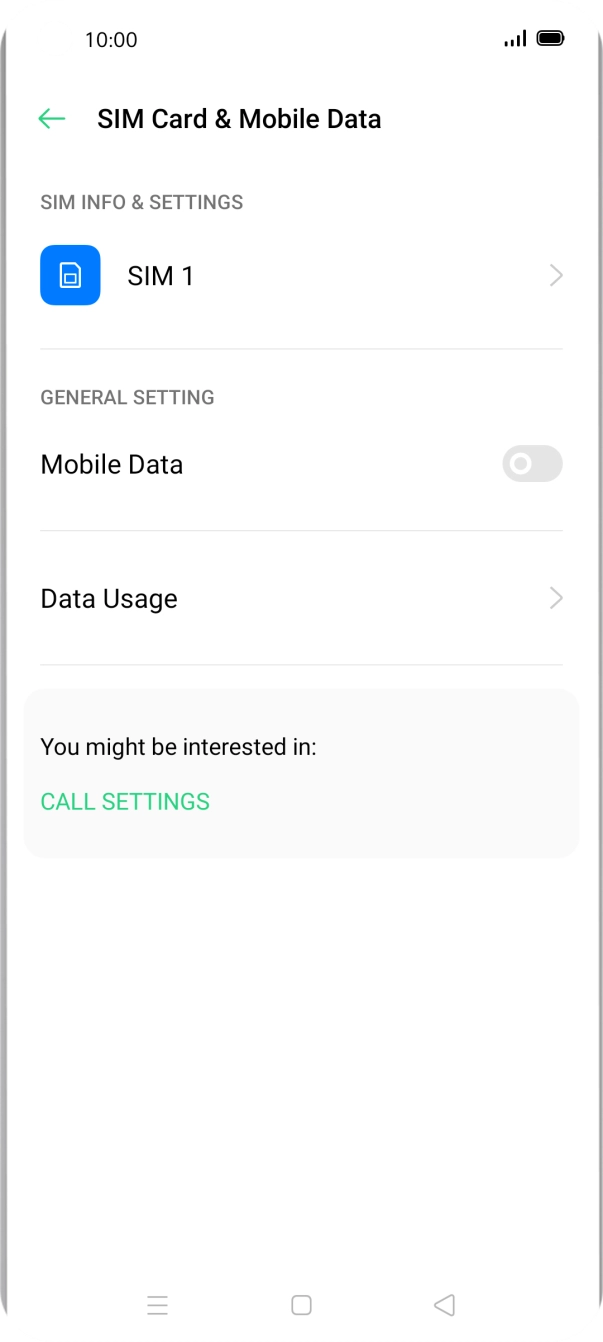Tap the system home button
Image resolution: width=603 pixels, height=1342 pixels.
coord(301,1305)
